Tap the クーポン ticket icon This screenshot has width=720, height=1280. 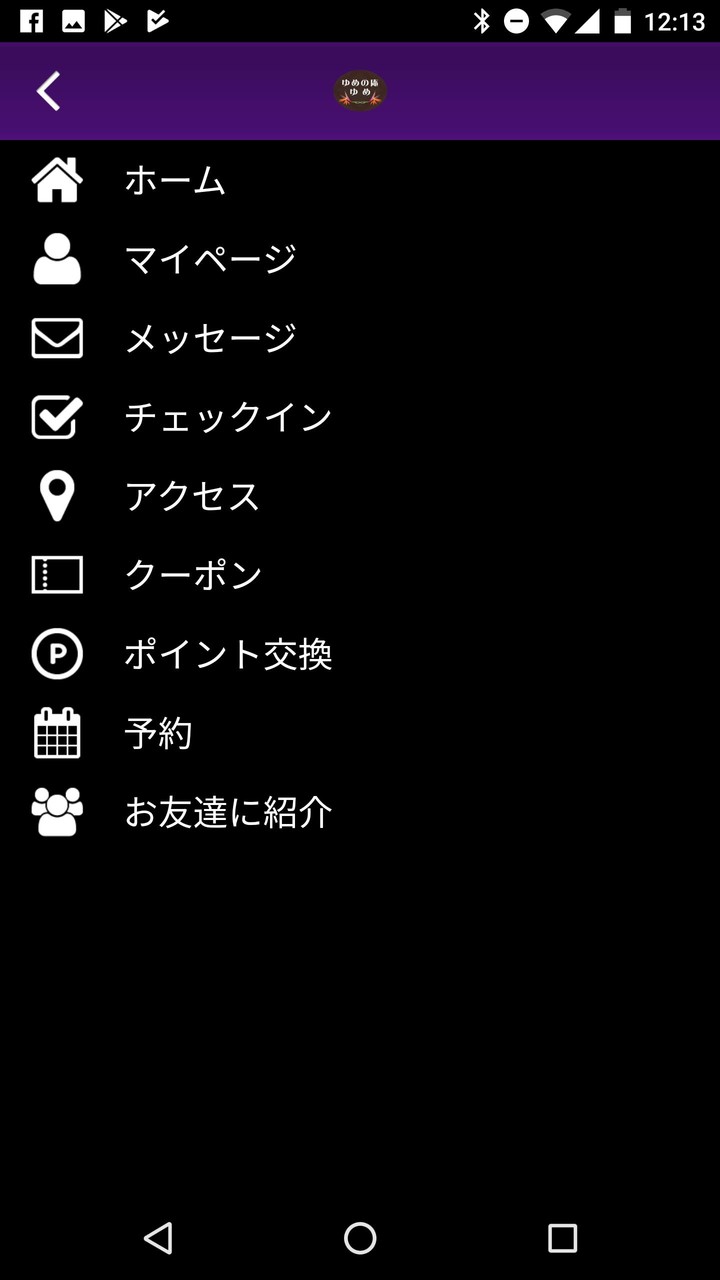coord(56,575)
